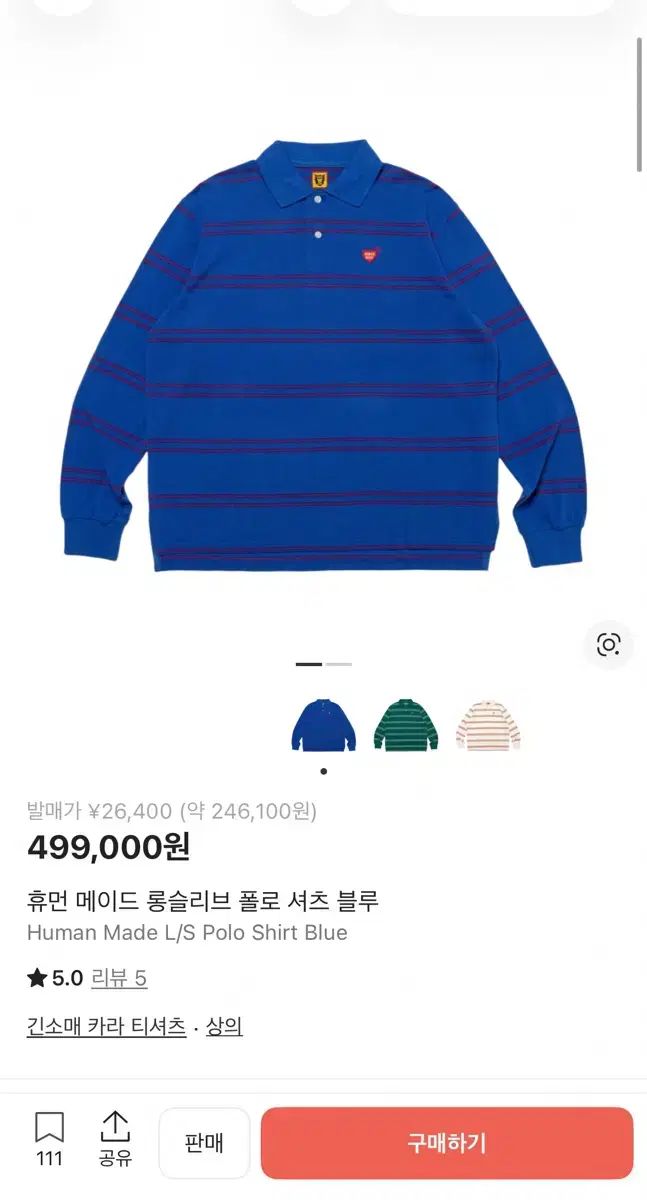Tap 구매하기 to buy the shirt
This screenshot has width=647, height=1200.
click(x=446, y=1143)
